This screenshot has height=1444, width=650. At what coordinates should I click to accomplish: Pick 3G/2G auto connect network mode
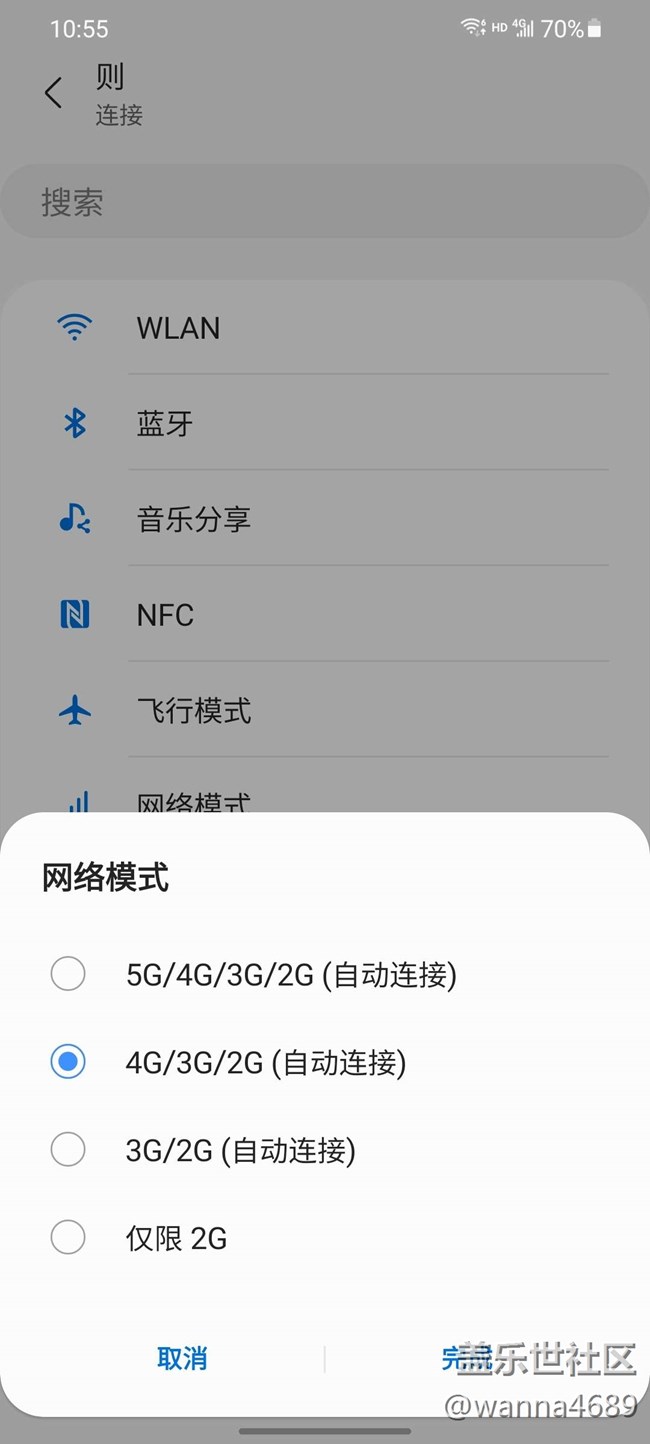[x=68, y=1150]
